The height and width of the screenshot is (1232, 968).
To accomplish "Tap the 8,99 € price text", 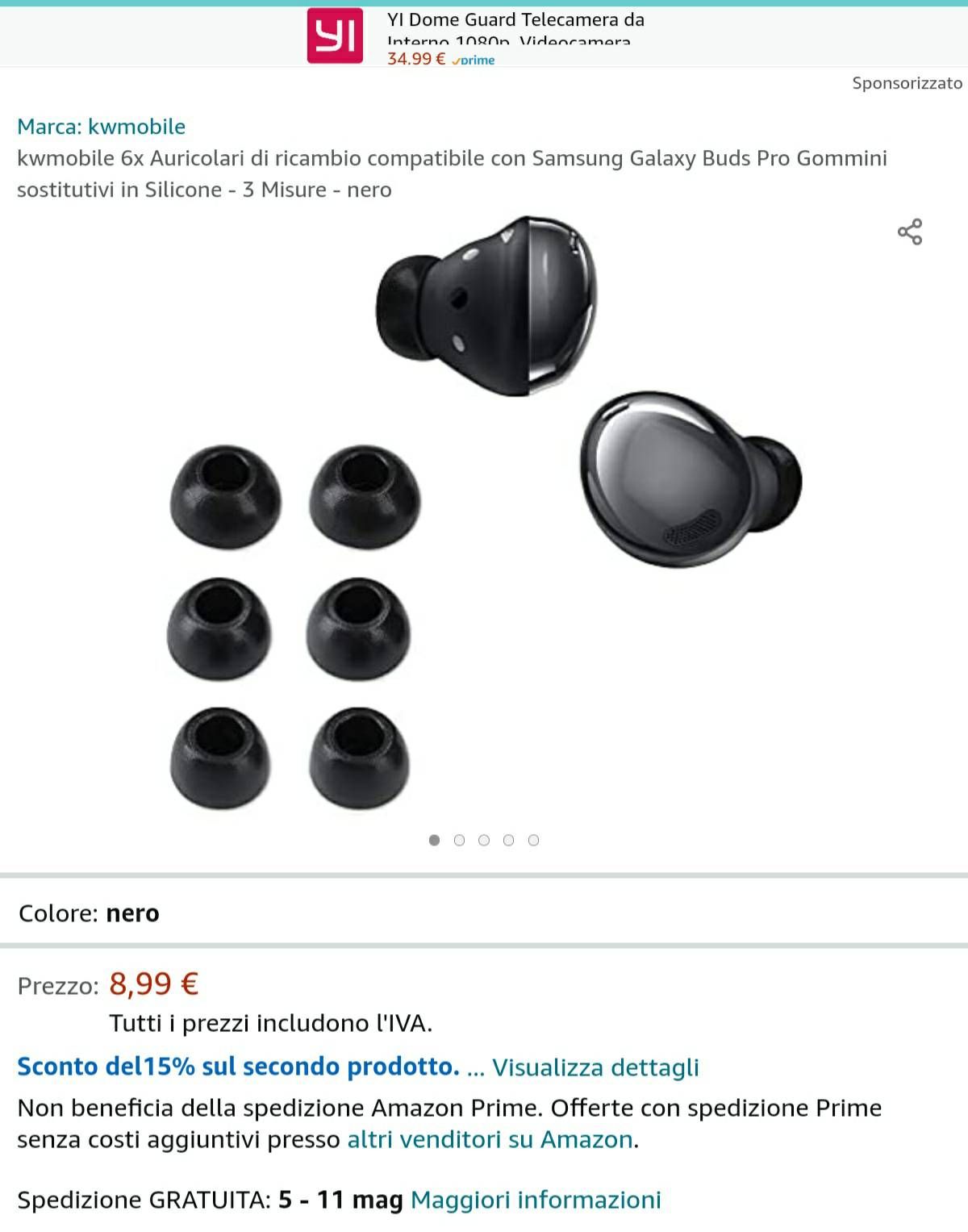I will (155, 984).
